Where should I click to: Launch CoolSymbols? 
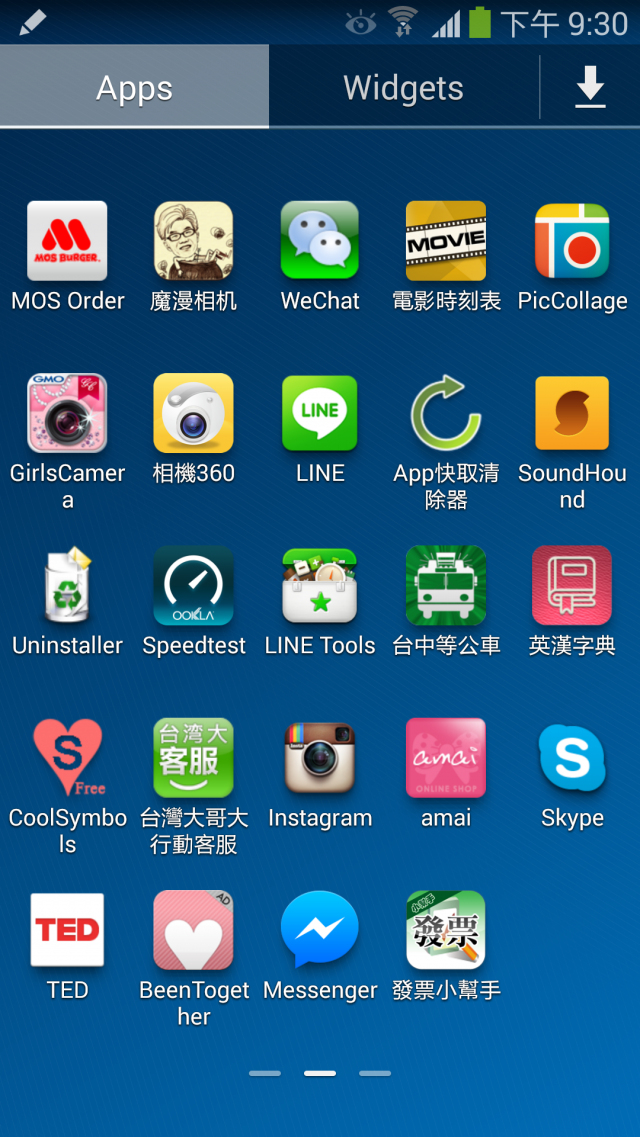pos(67,758)
